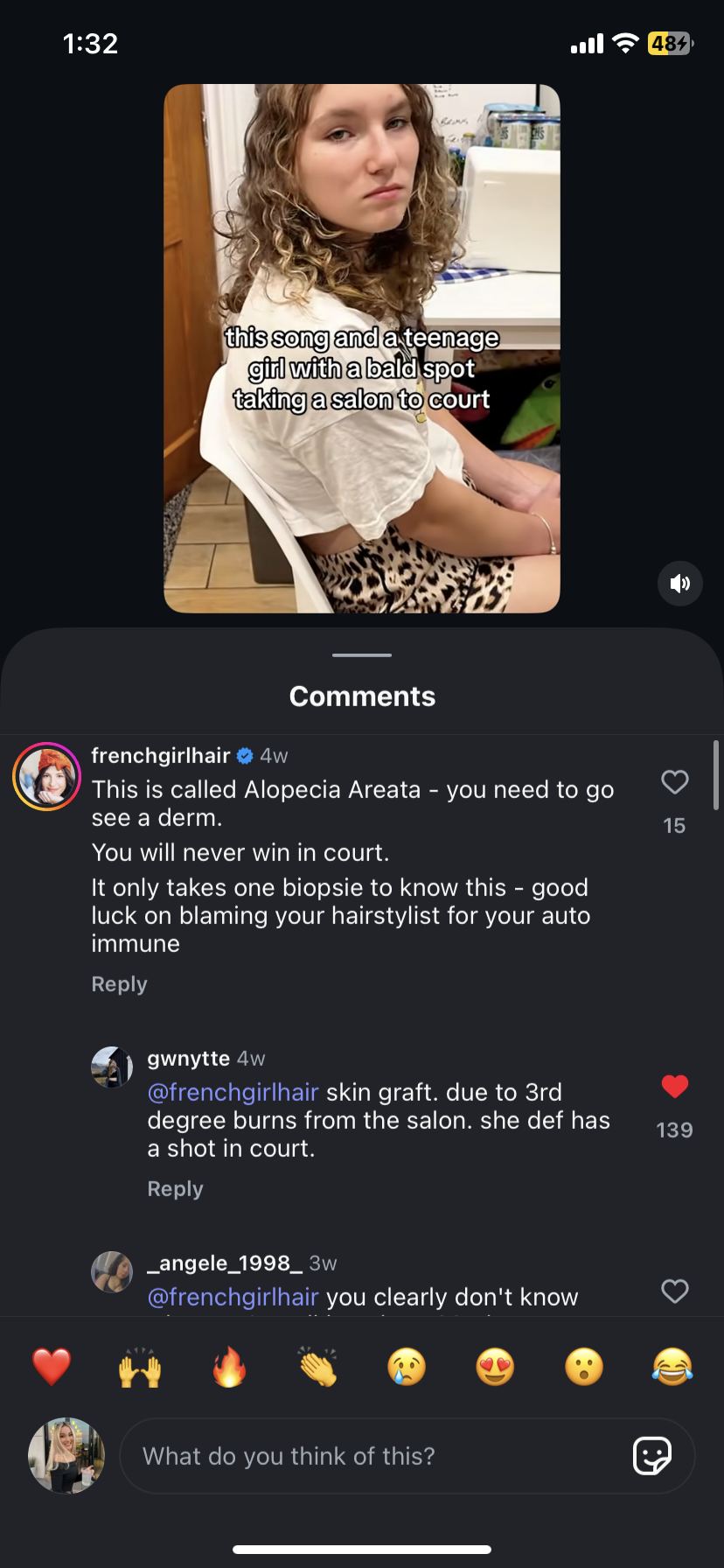React with the clapping hands emoji
This screenshot has height=1568, width=724.
[x=317, y=1367]
